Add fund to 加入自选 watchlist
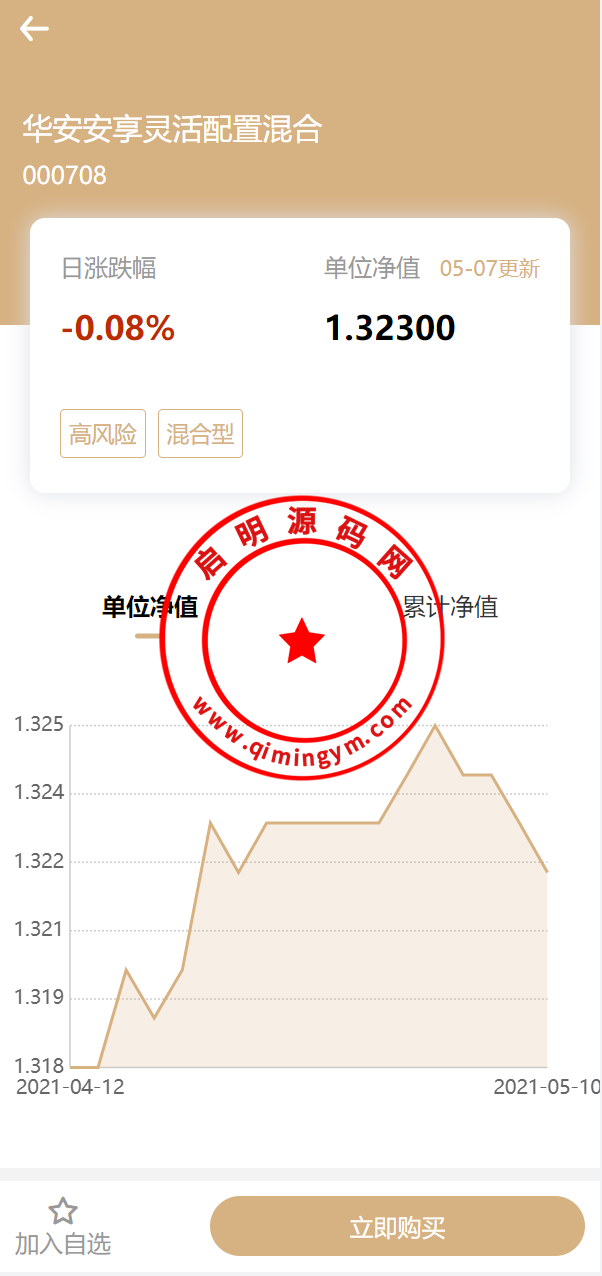Screen dimensions: 602x1276 [x=63, y=1226]
